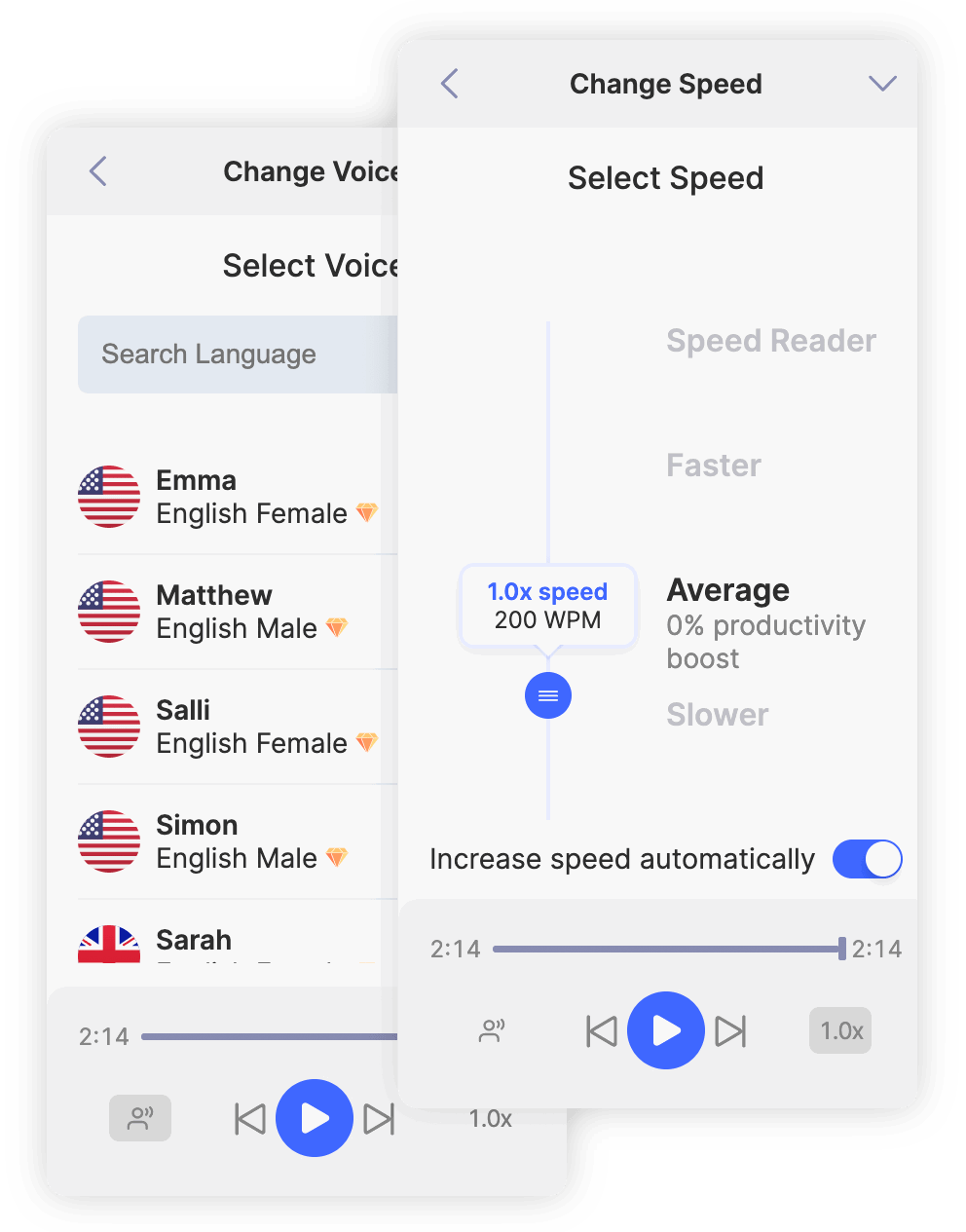Collapse the Change Speed panel with the chevron
The width and height of the screenshot is (966, 1232).
pyautogui.click(x=882, y=84)
